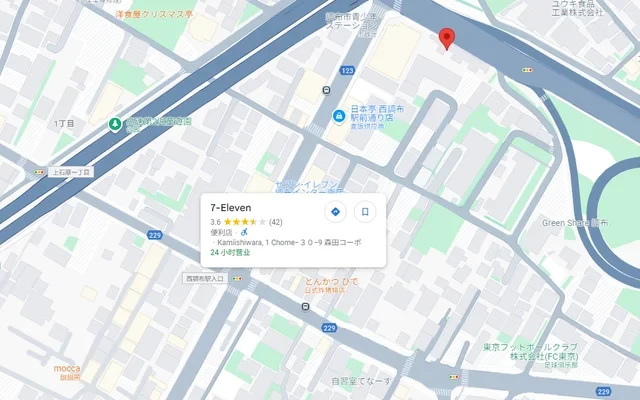The width and height of the screenshot is (640, 400).
Task: Open the green park marker near 1丁目
Action: [116, 124]
